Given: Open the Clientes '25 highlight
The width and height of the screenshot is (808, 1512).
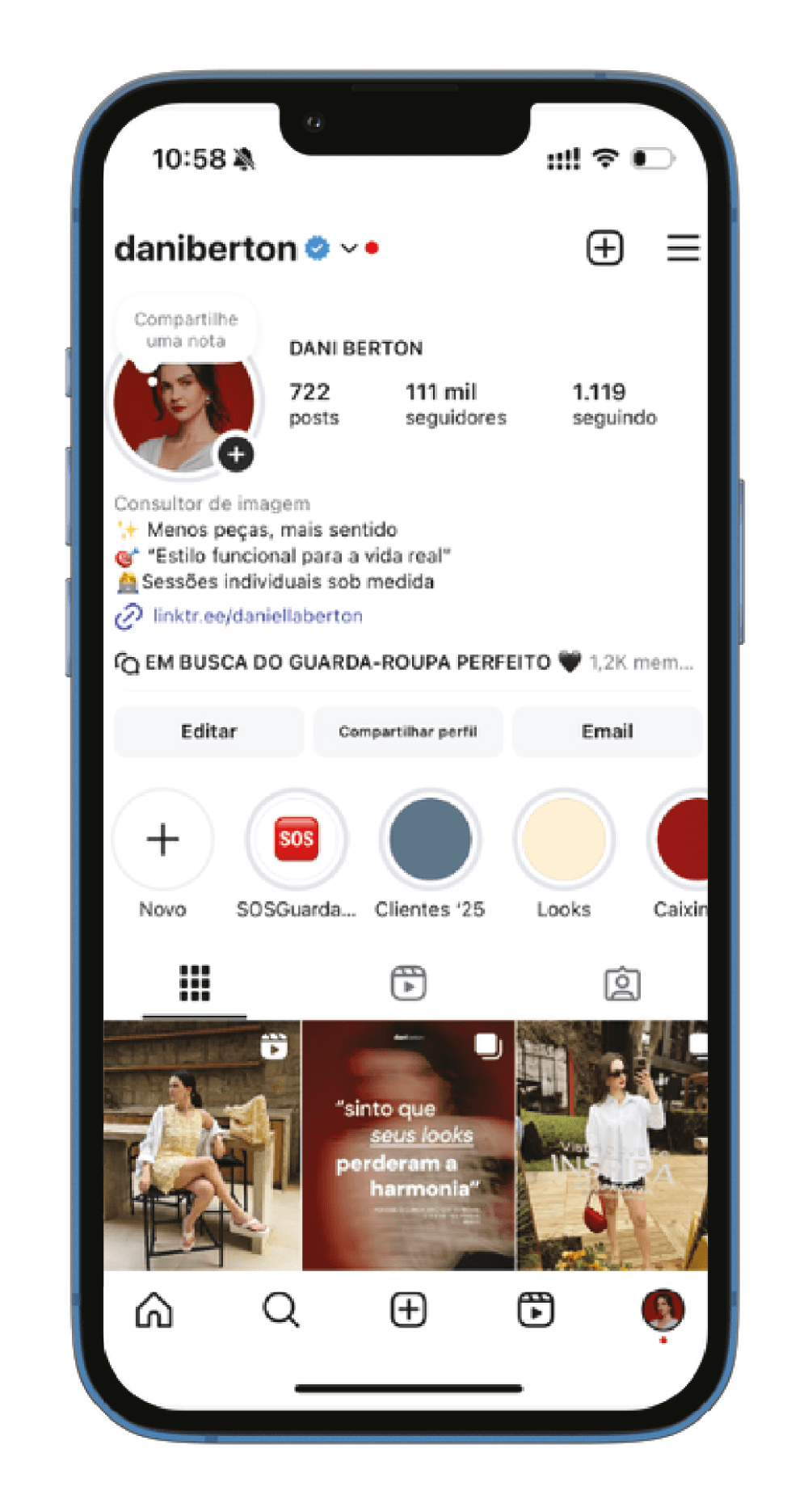Looking at the screenshot, I should (430, 840).
